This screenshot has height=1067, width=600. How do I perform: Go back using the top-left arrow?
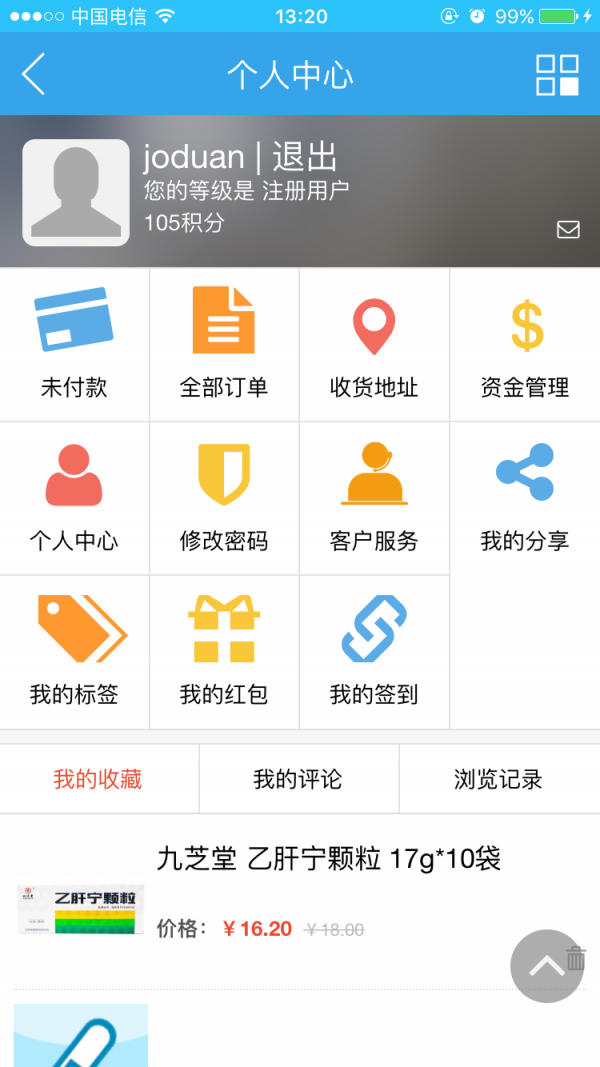click(x=34, y=75)
